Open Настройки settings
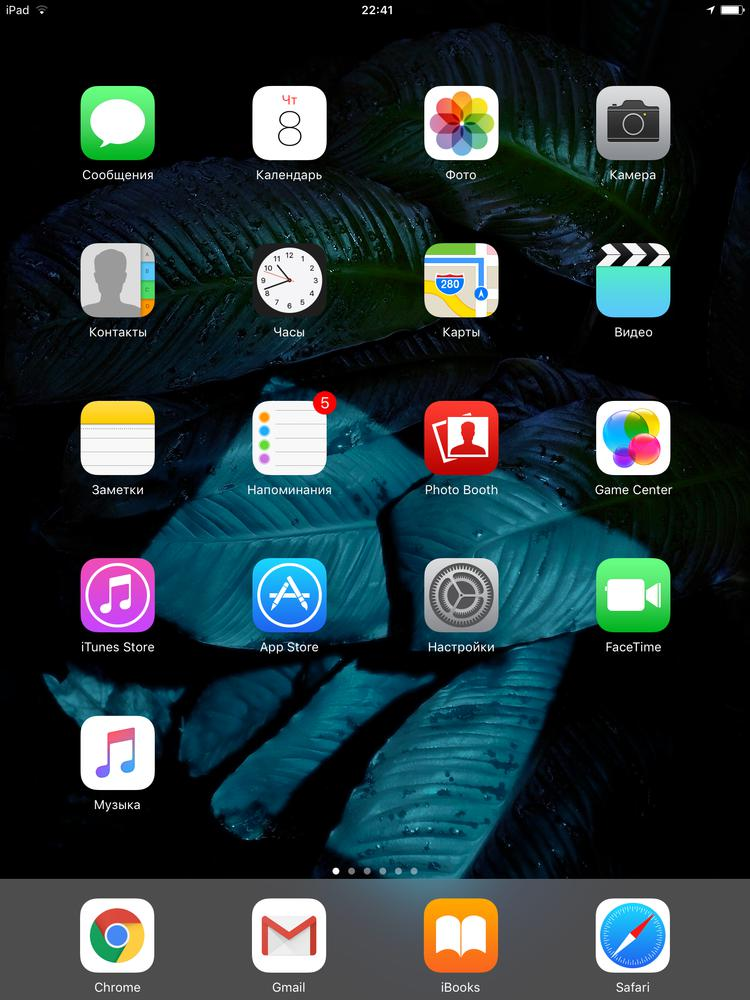The height and width of the screenshot is (1000, 750). point(461,595)
